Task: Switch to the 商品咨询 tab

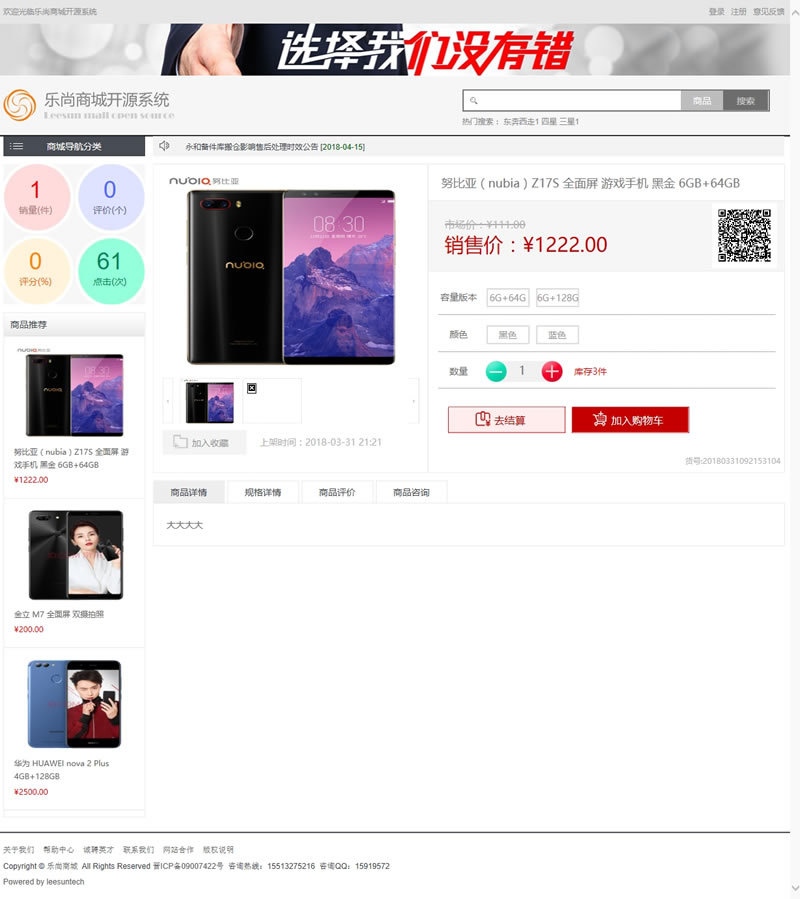Action: click(x=411, y=492)
